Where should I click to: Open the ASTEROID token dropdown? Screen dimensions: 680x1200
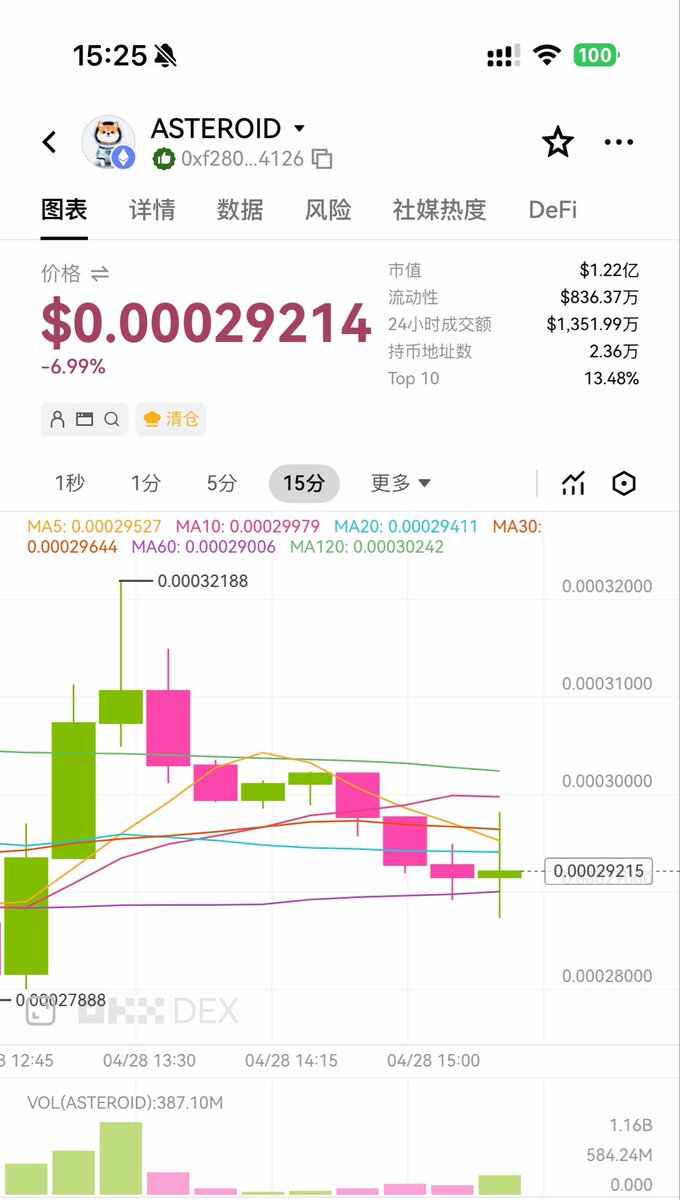coord(299,129)
